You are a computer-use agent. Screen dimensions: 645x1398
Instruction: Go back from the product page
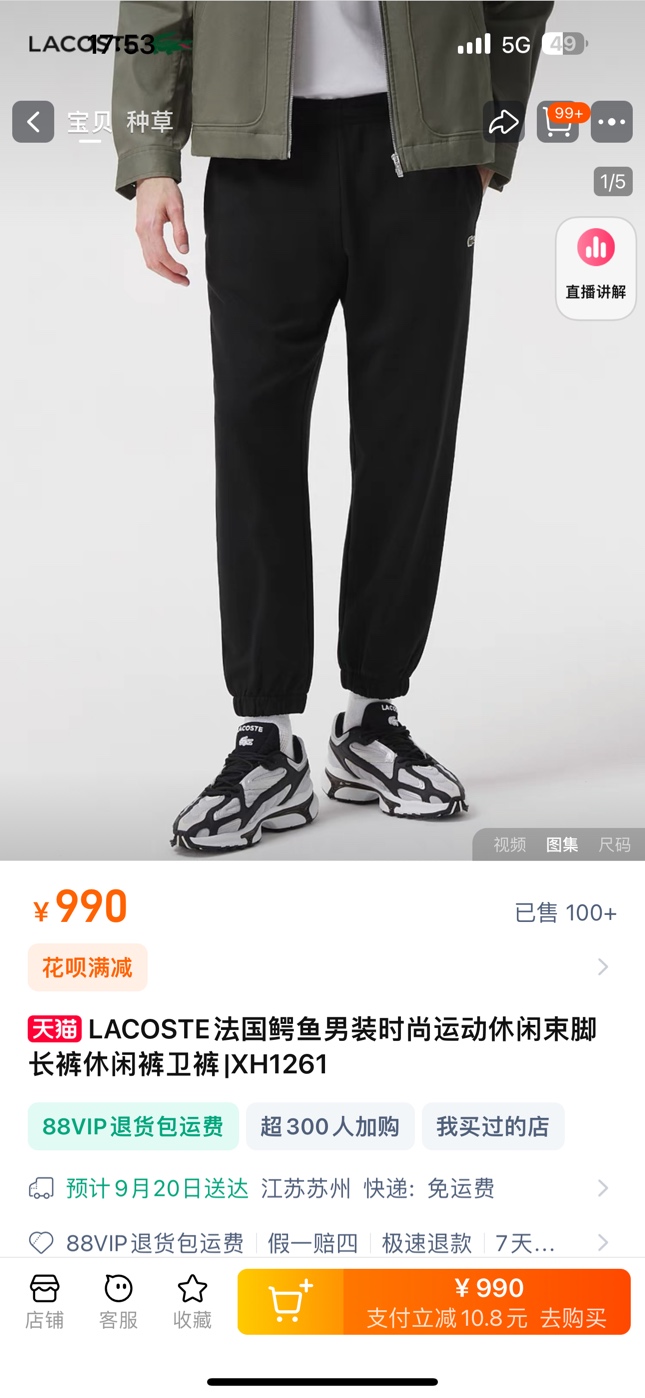tap(33, 122)
